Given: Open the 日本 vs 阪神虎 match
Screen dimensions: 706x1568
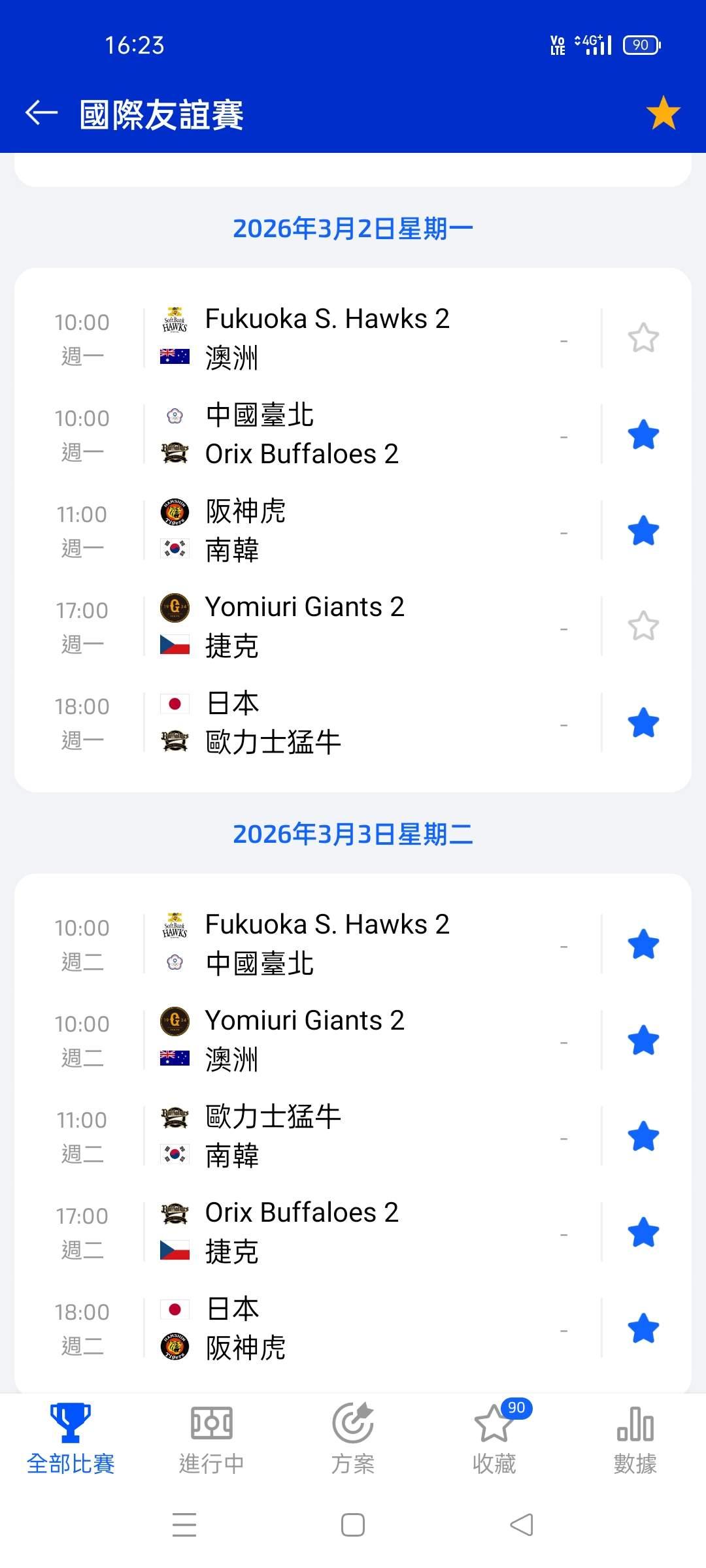Looking at the screenshot, I should (353, 1328).
